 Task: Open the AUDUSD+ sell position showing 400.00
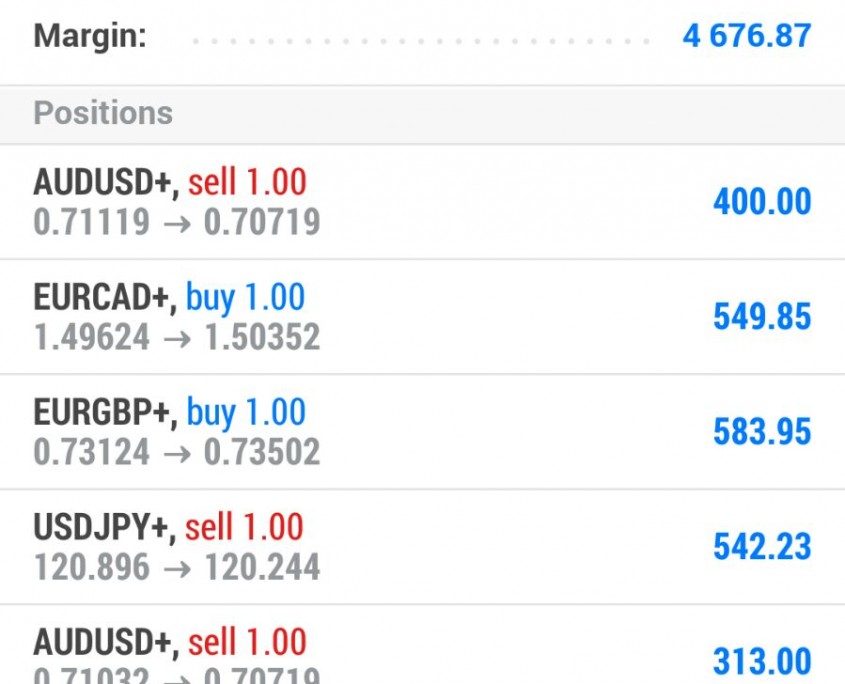pyautogui.click(x=422, y=201)
